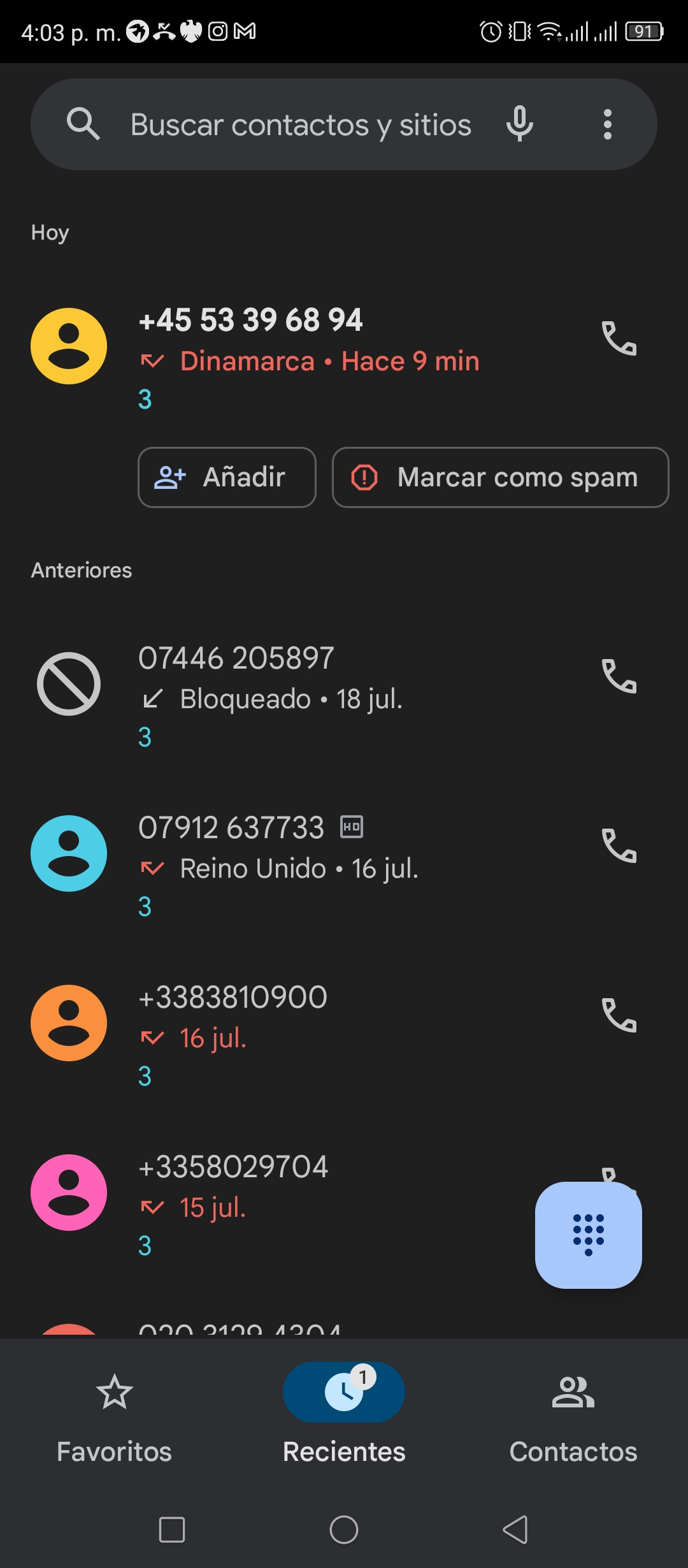Image resolution: width=688 pixels, height=1568 pixels.
Task: Call the blocked number 07446 205897
Action: coord(619,676)
